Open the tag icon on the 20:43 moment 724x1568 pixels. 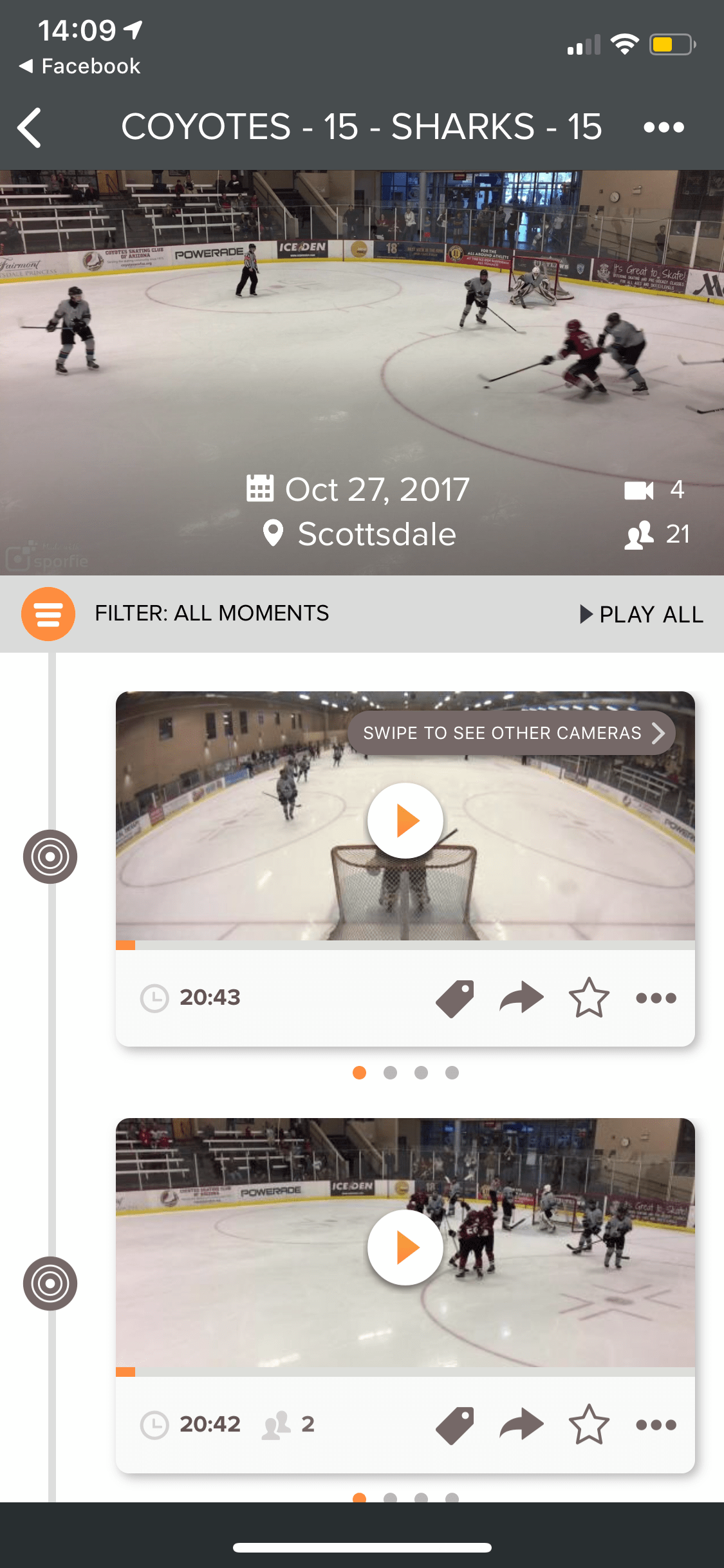point(455,996)
